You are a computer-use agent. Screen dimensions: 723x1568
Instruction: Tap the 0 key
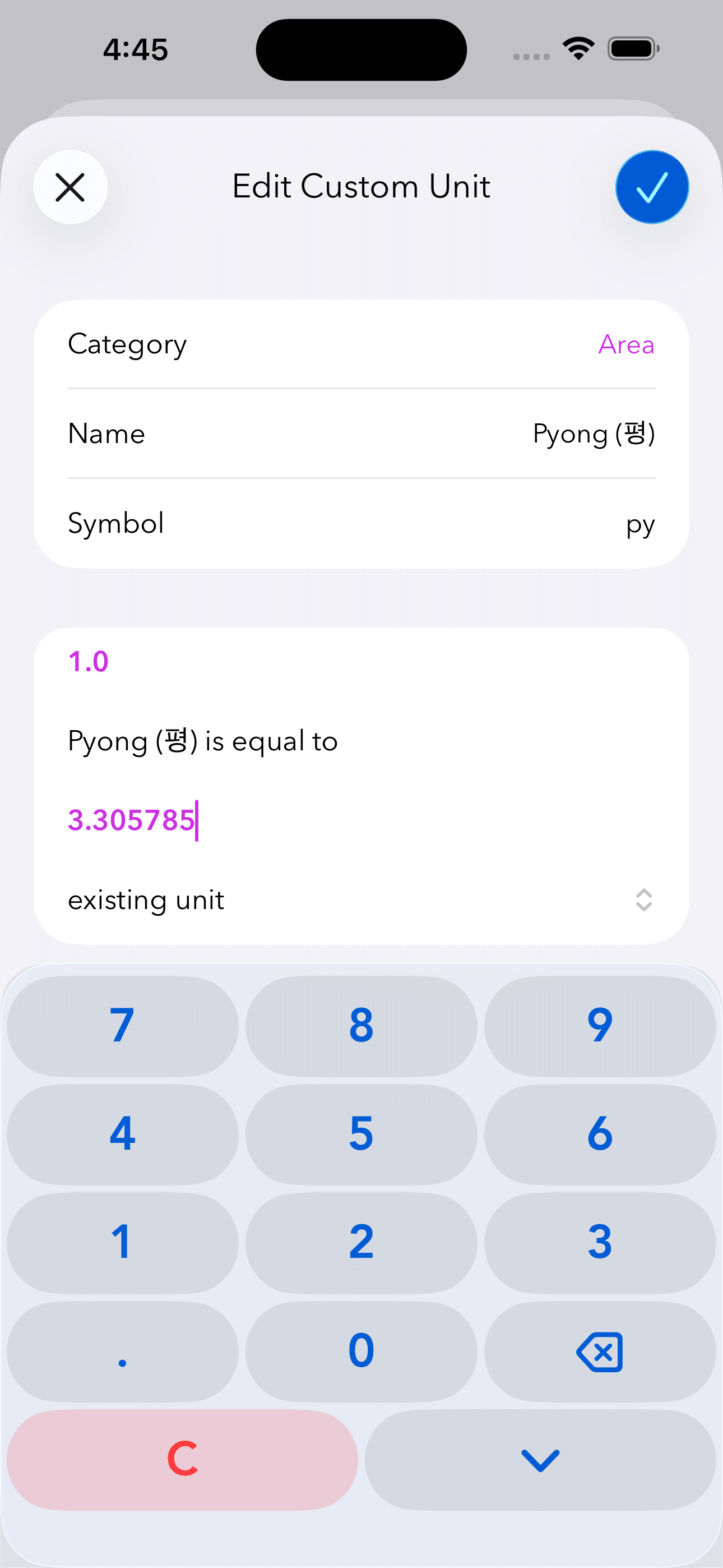pos(361,1351)
